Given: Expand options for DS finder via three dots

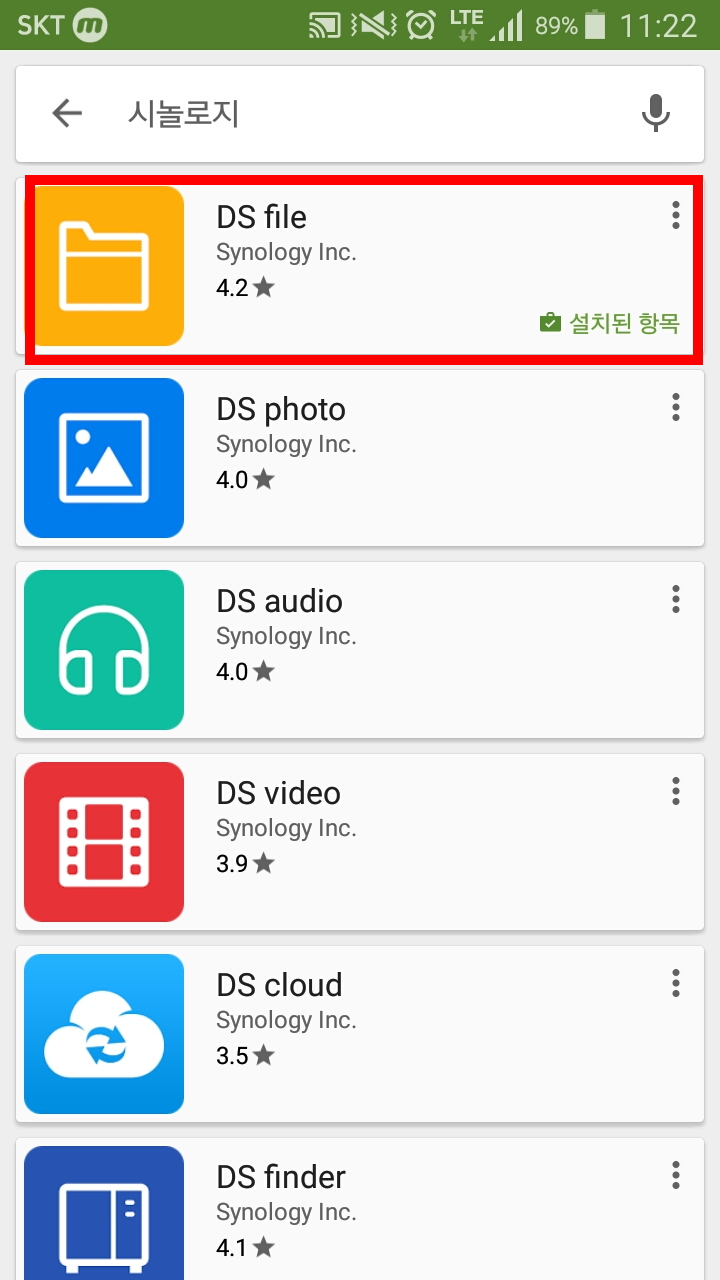Looking at the screenshot, I should coord(675,1175).
